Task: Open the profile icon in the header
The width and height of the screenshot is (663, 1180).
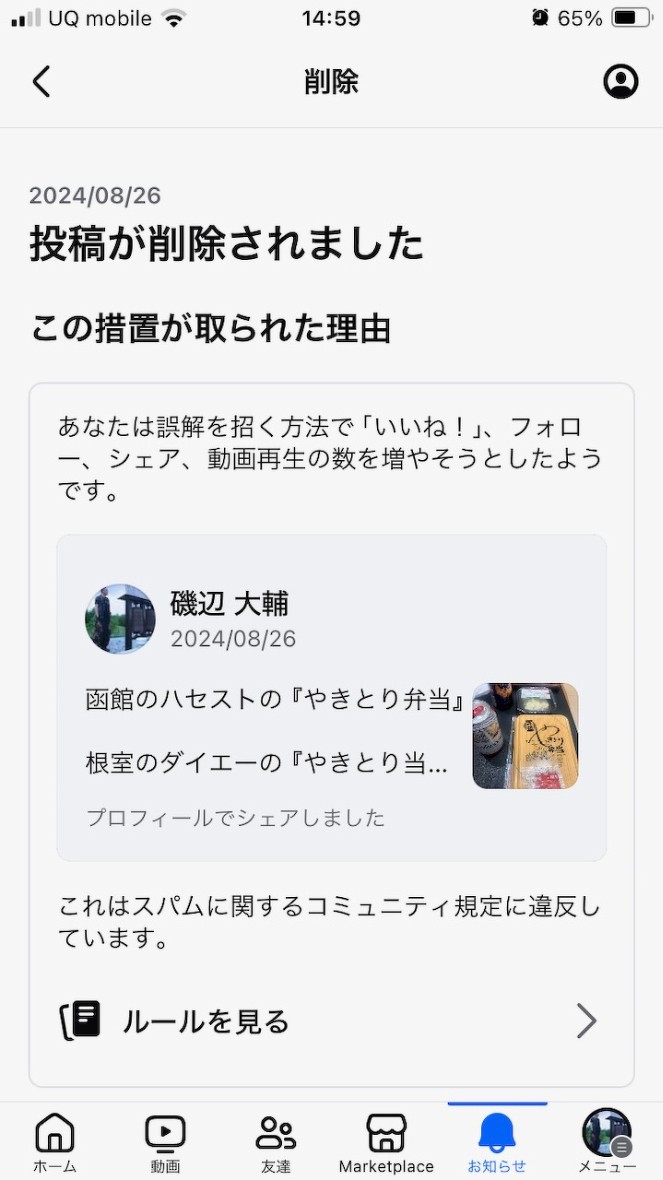Action: tap(620, 81)
